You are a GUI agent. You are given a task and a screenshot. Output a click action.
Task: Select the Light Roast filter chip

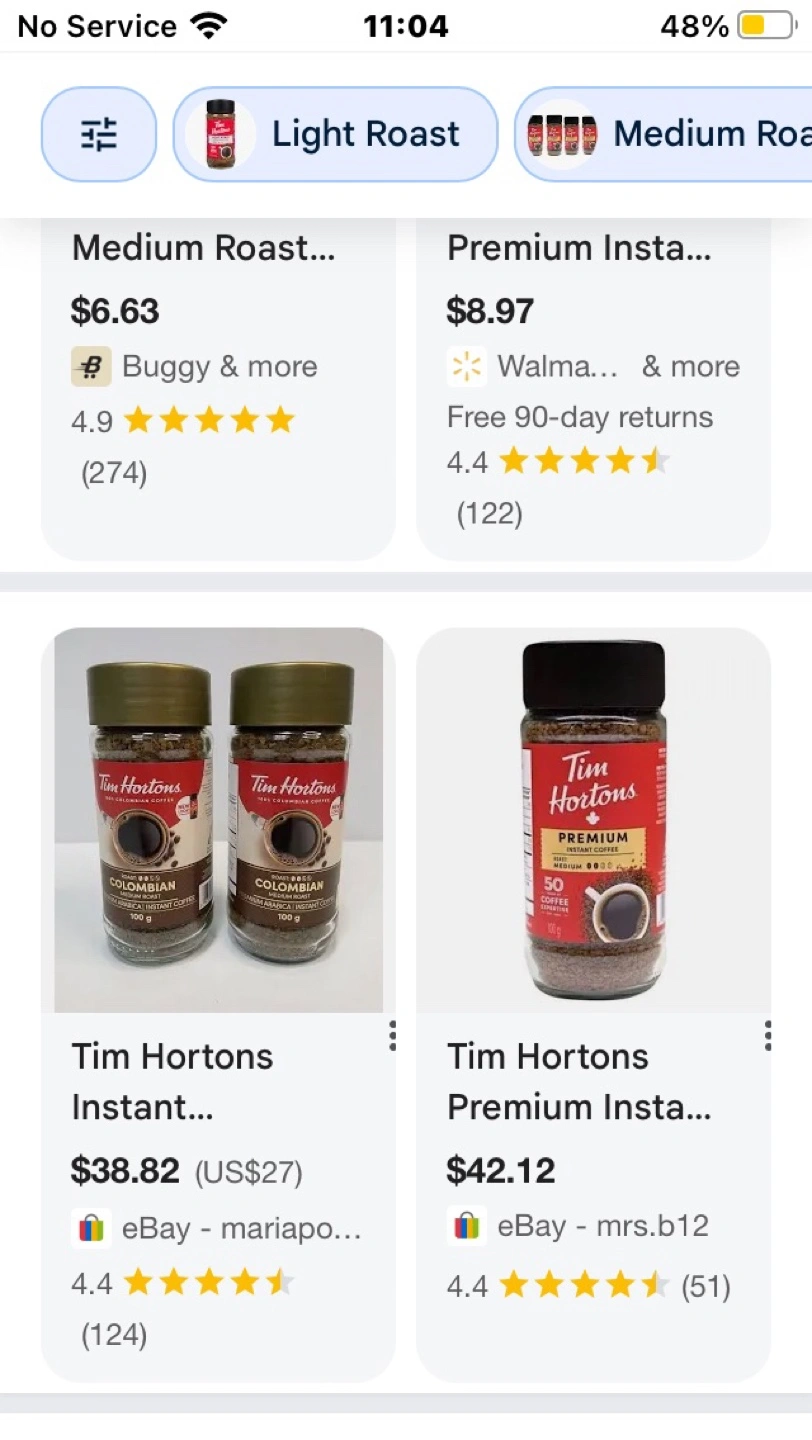point(335,134)
